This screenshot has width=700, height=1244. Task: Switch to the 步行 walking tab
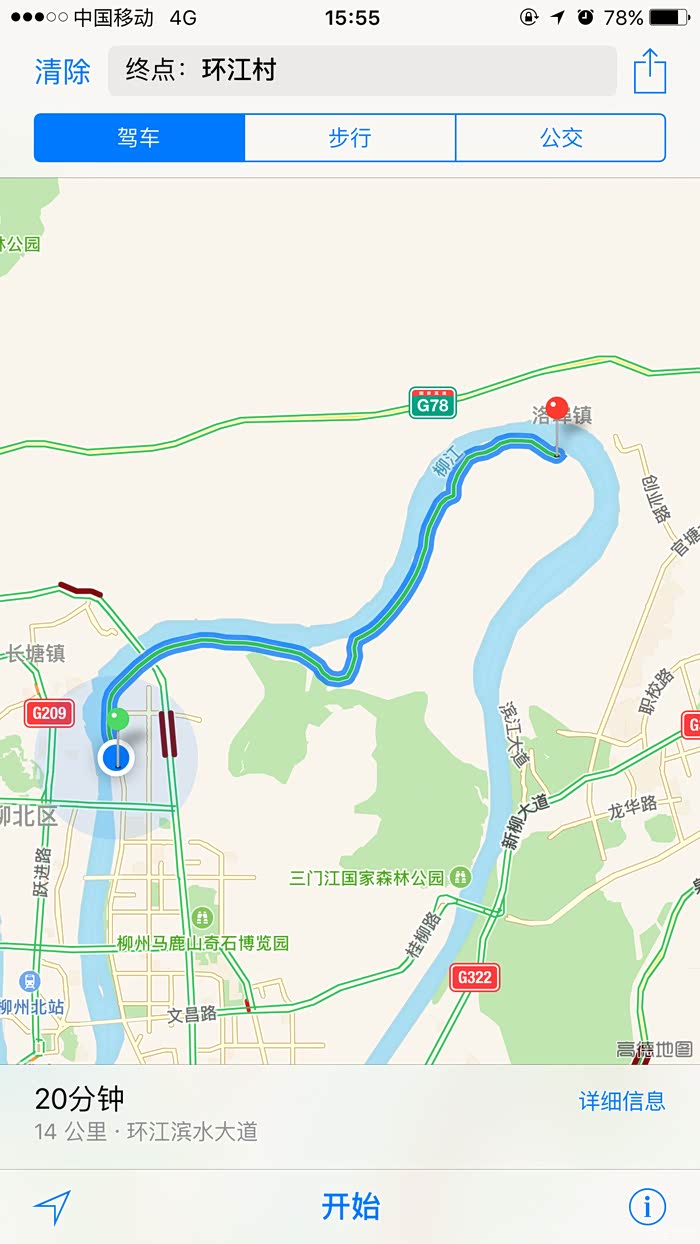pos(350,138)
